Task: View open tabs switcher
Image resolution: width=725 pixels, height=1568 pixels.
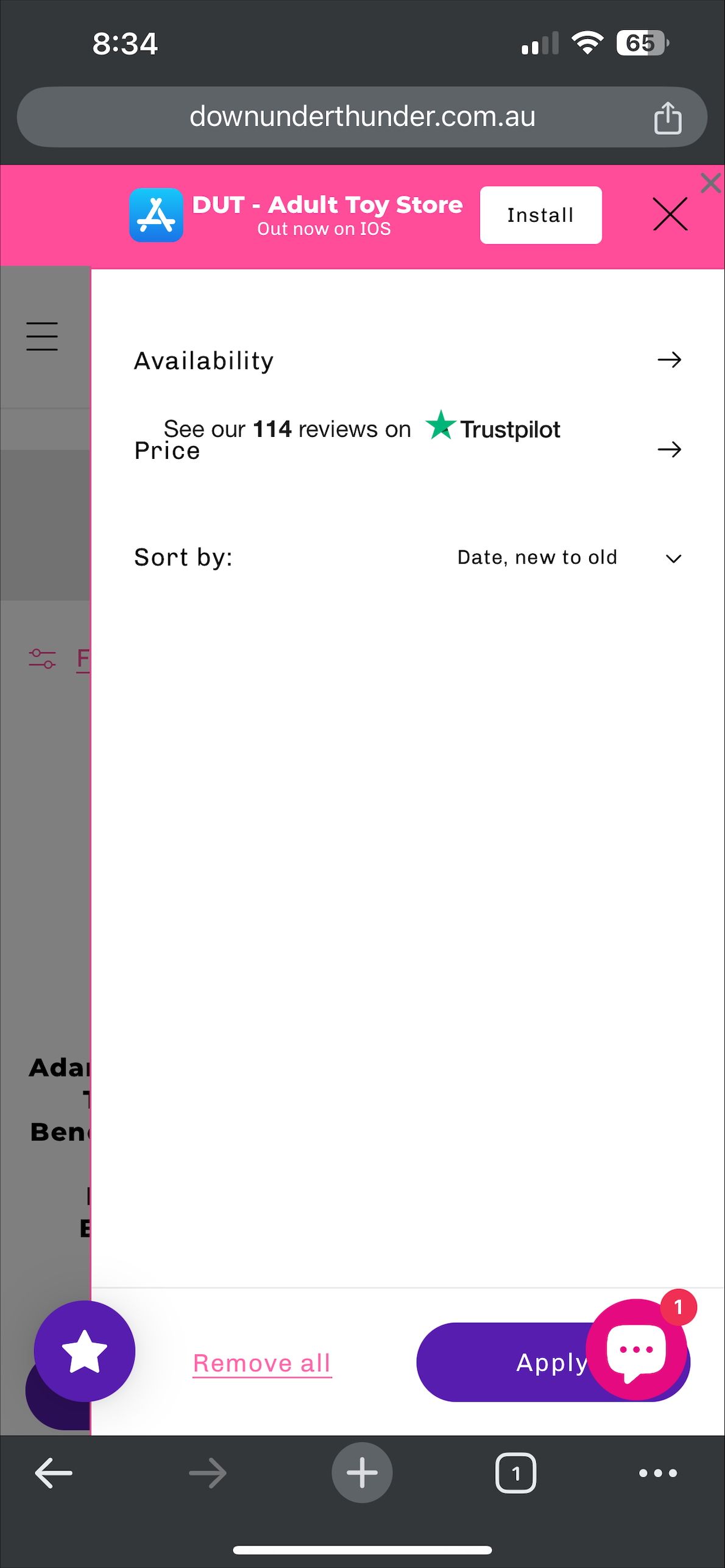Action: 515,1473
